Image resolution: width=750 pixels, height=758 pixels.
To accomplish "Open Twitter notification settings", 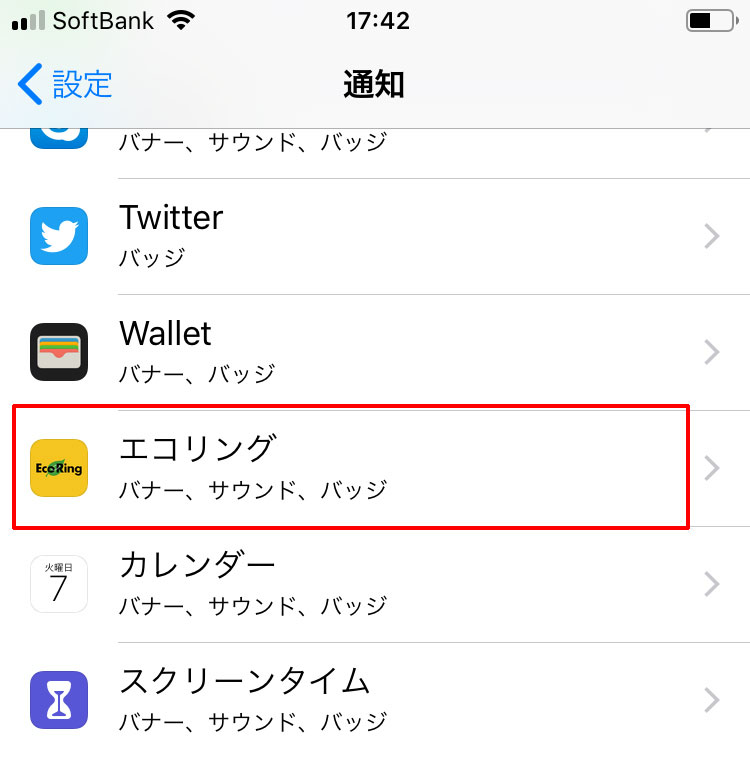I will pyautogui.click(x=375, y=236).
